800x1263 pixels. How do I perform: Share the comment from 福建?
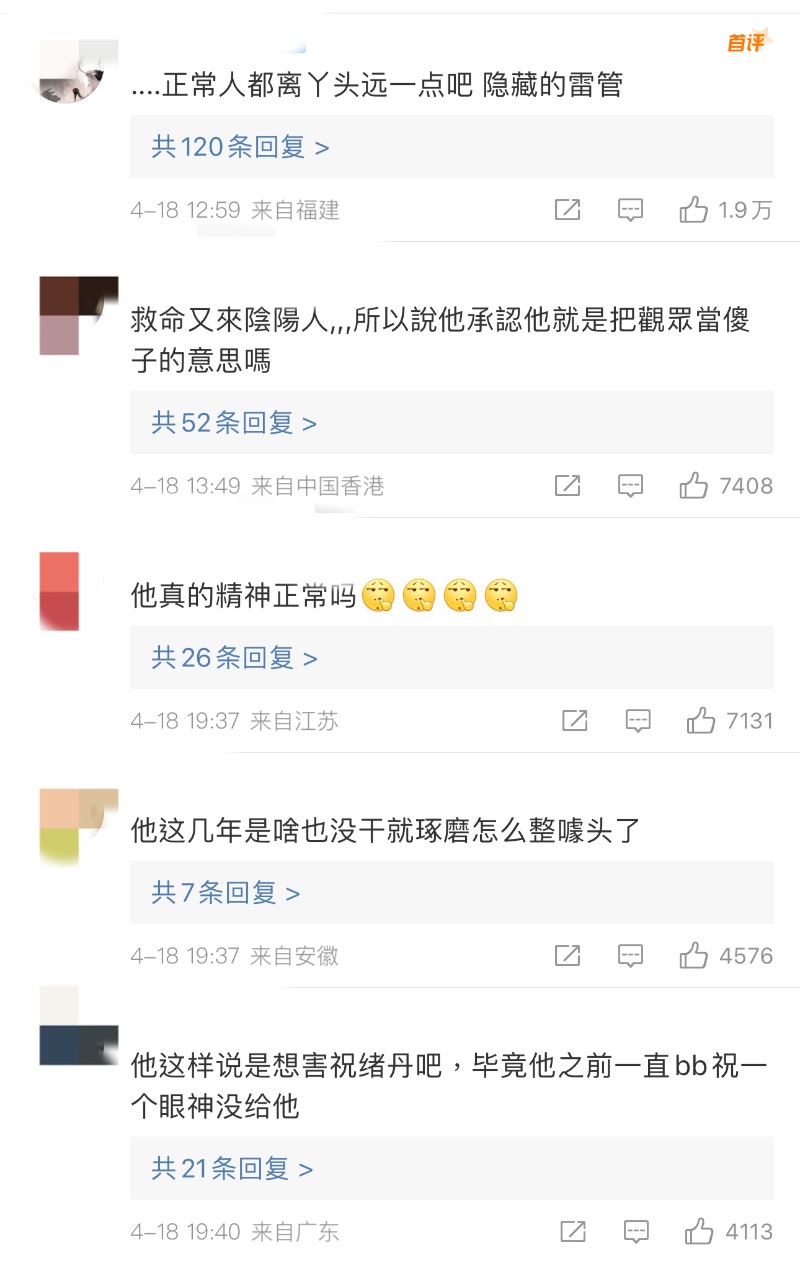pos(567,210)
